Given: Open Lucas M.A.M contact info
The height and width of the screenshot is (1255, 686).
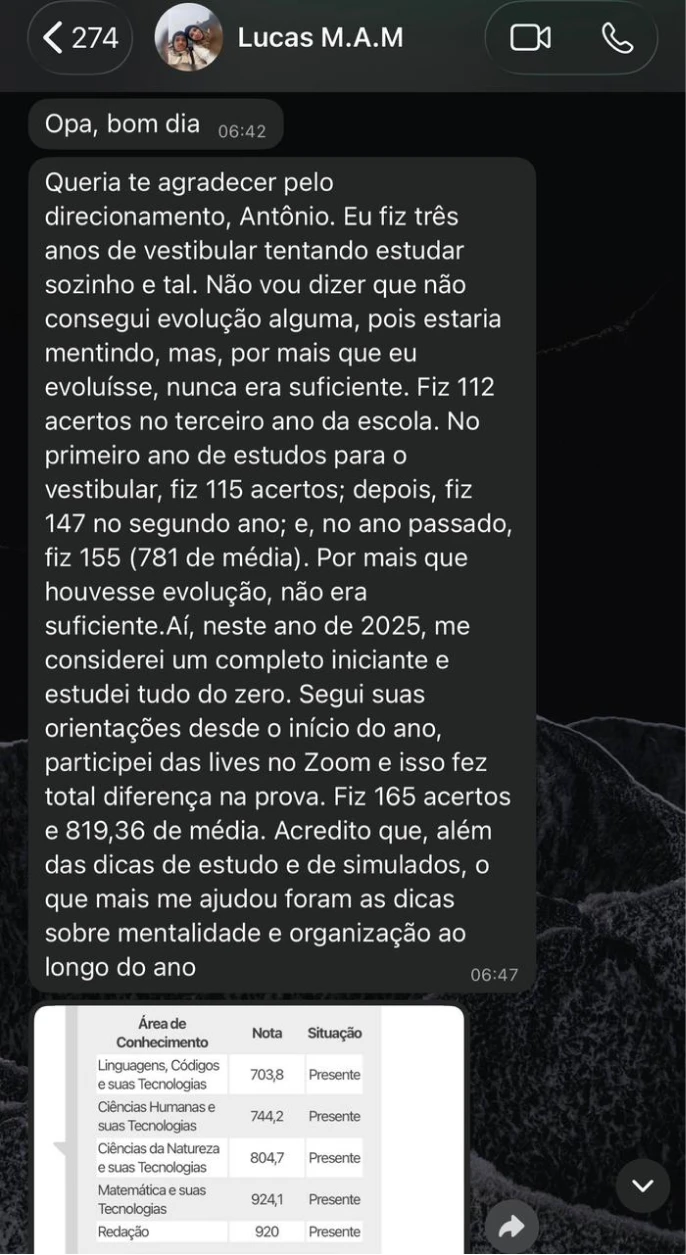Looking at the screenshot, I should click(x=320, y=38).
